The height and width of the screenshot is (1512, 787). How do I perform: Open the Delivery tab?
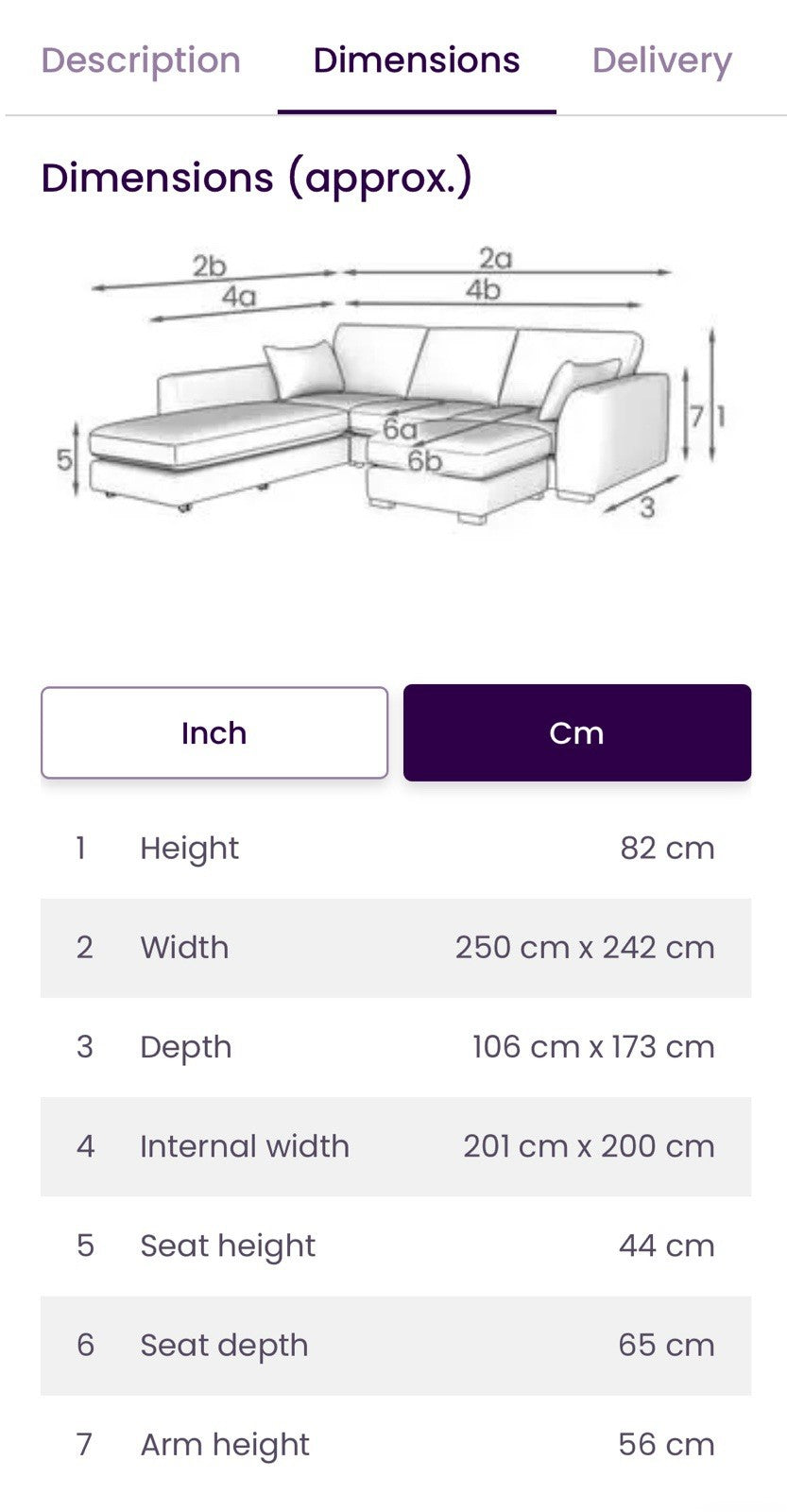tap(661, 60)
